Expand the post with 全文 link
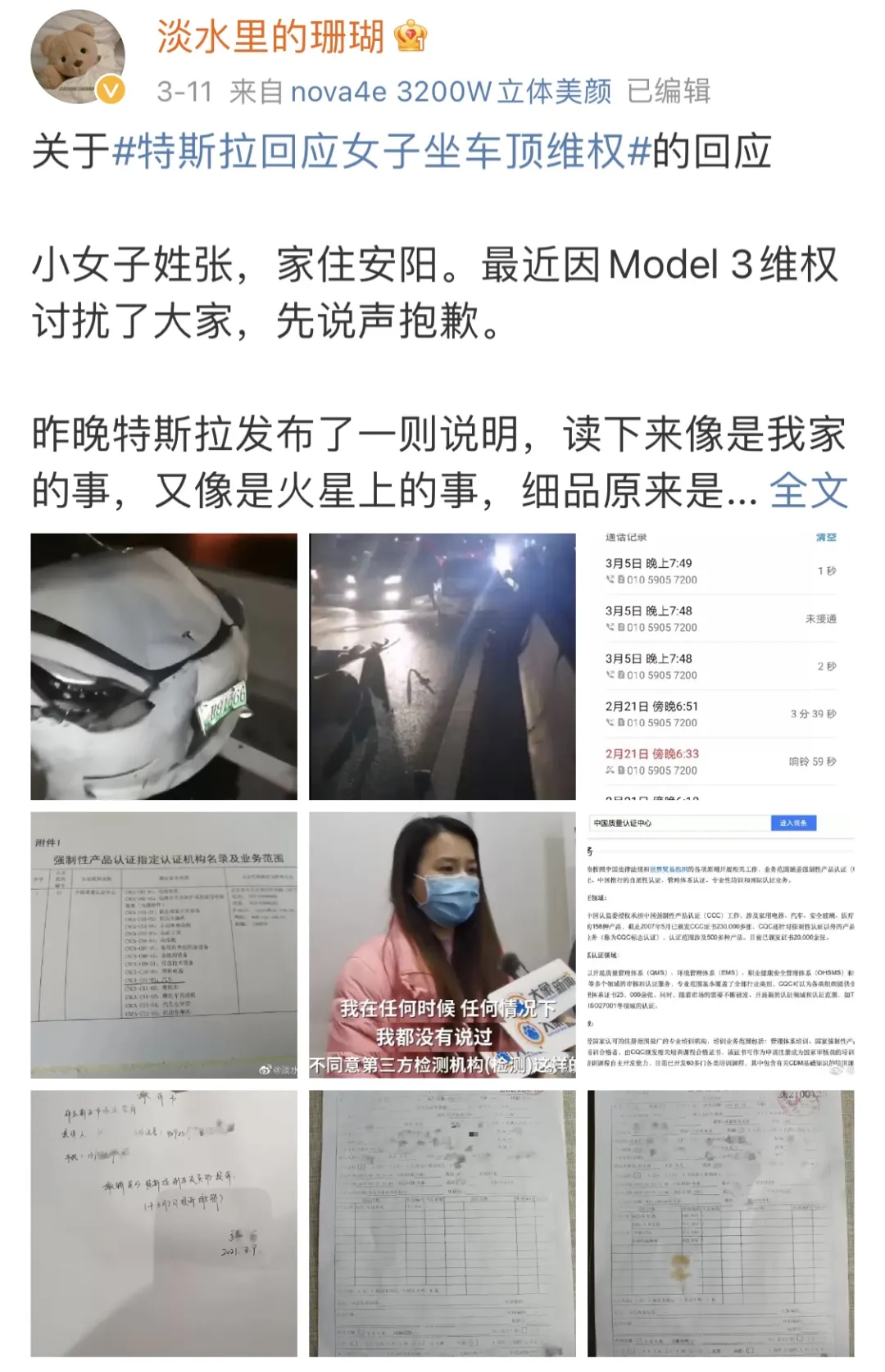 [807, 490]
